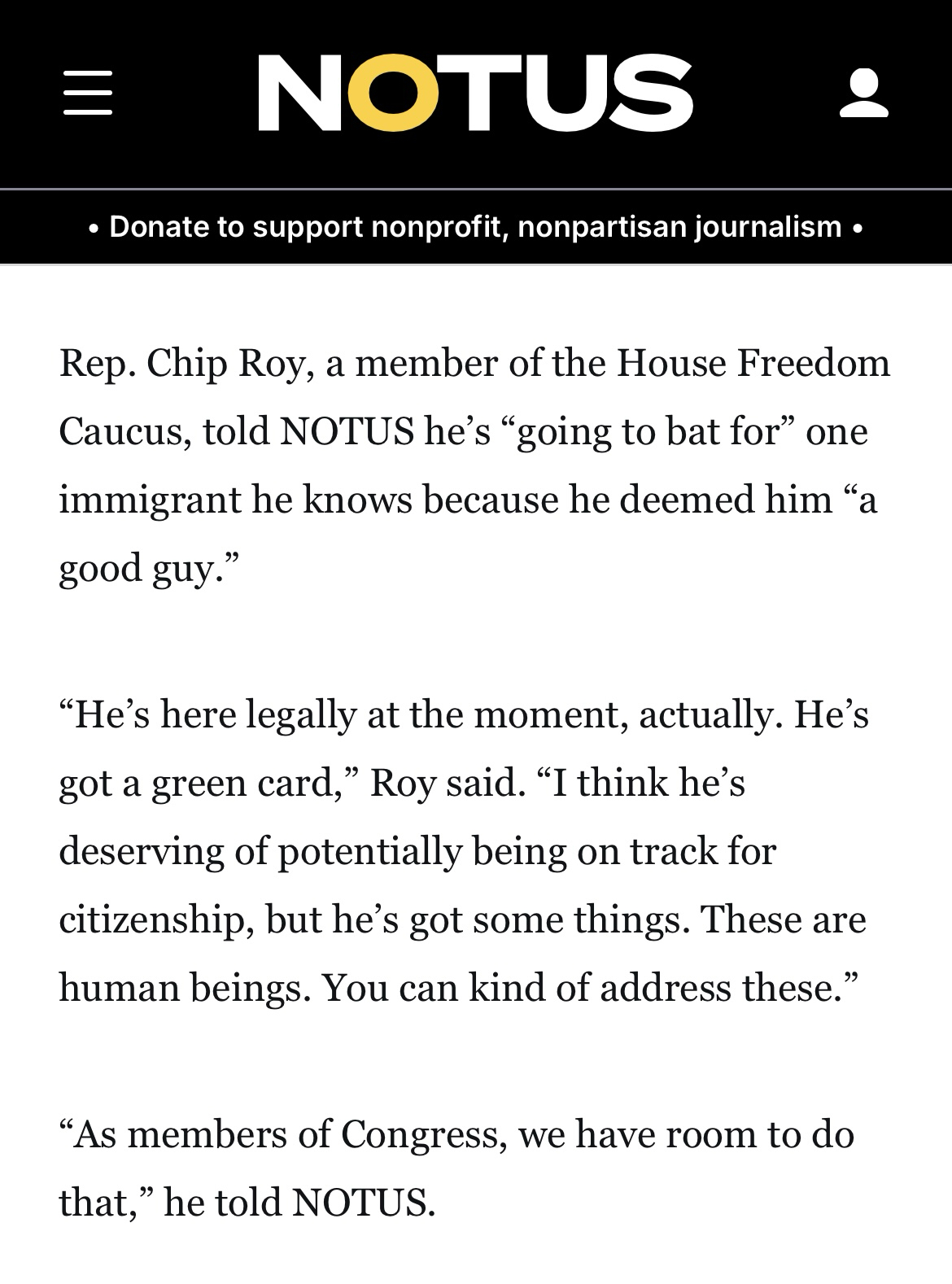The height and width of the screenshot is (1284, 952).
Task: Tap the NOTUS logo to go home
Action: [475, 93]
